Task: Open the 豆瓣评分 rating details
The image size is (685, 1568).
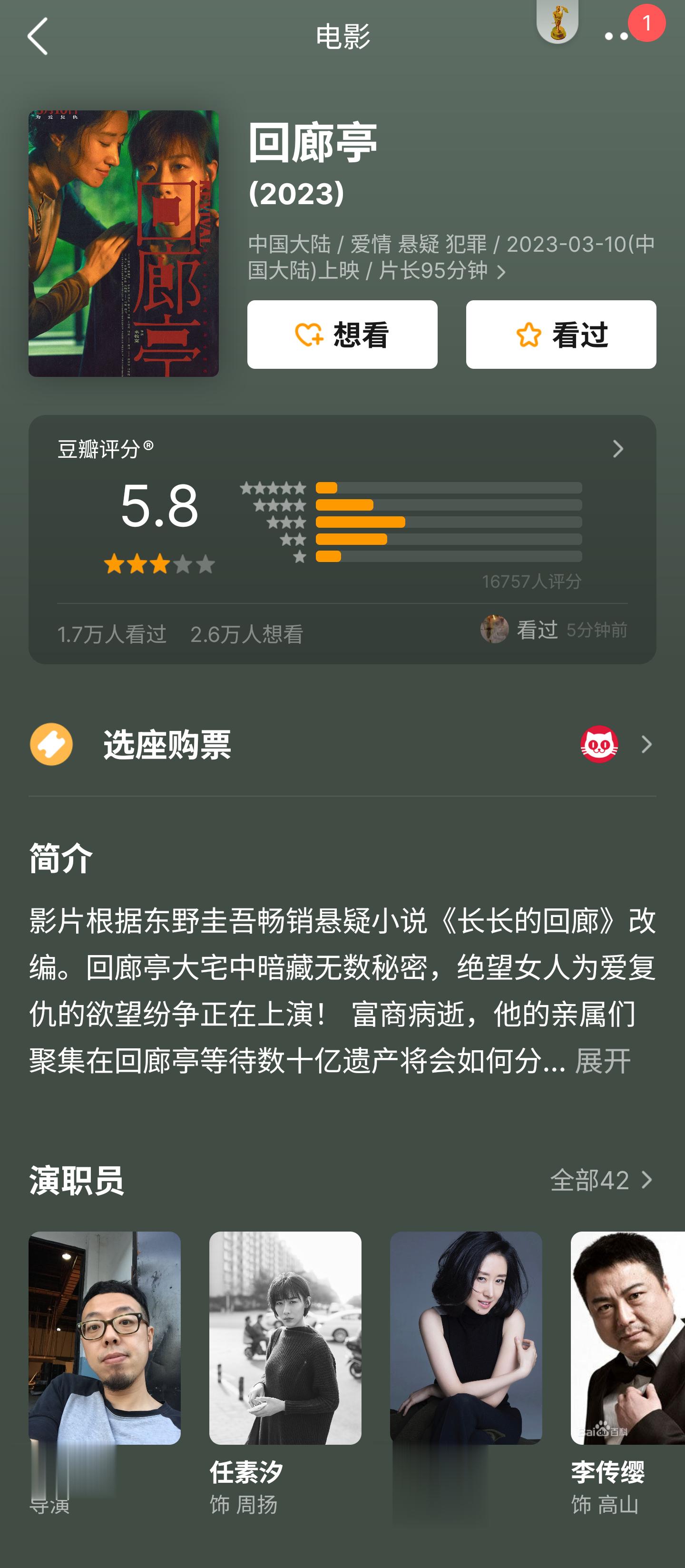Action: point(342,449)
